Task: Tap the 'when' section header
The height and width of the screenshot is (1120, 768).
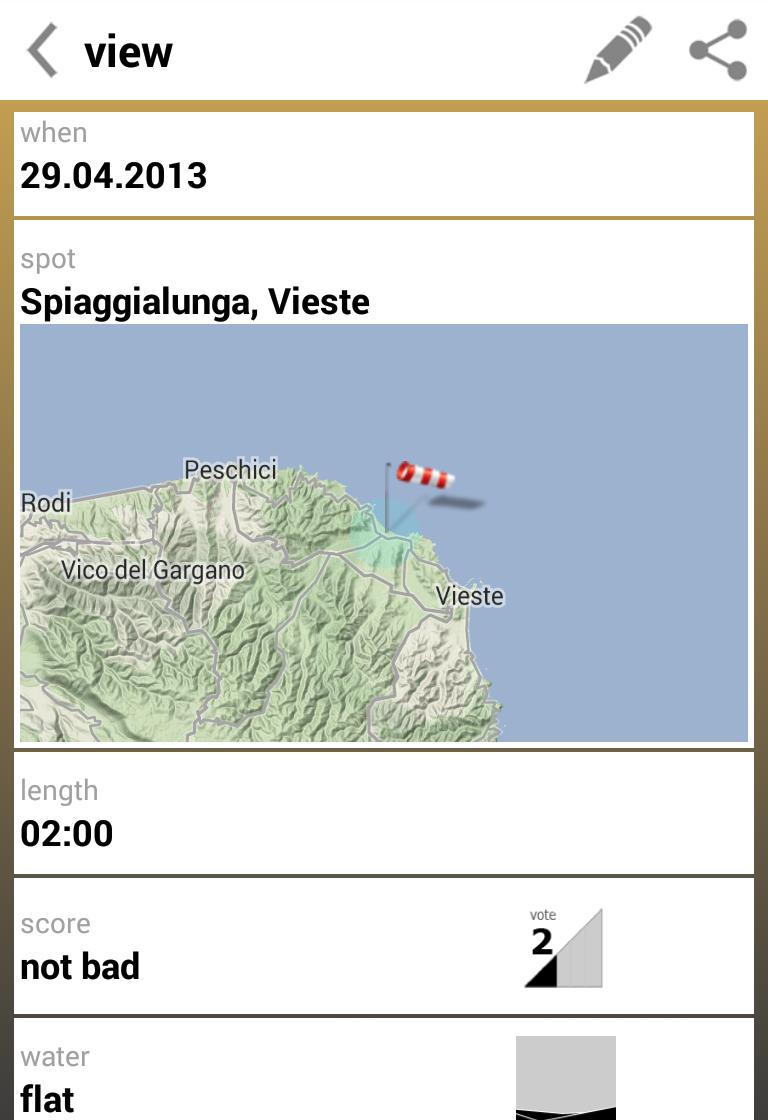Action: (54, 132)
